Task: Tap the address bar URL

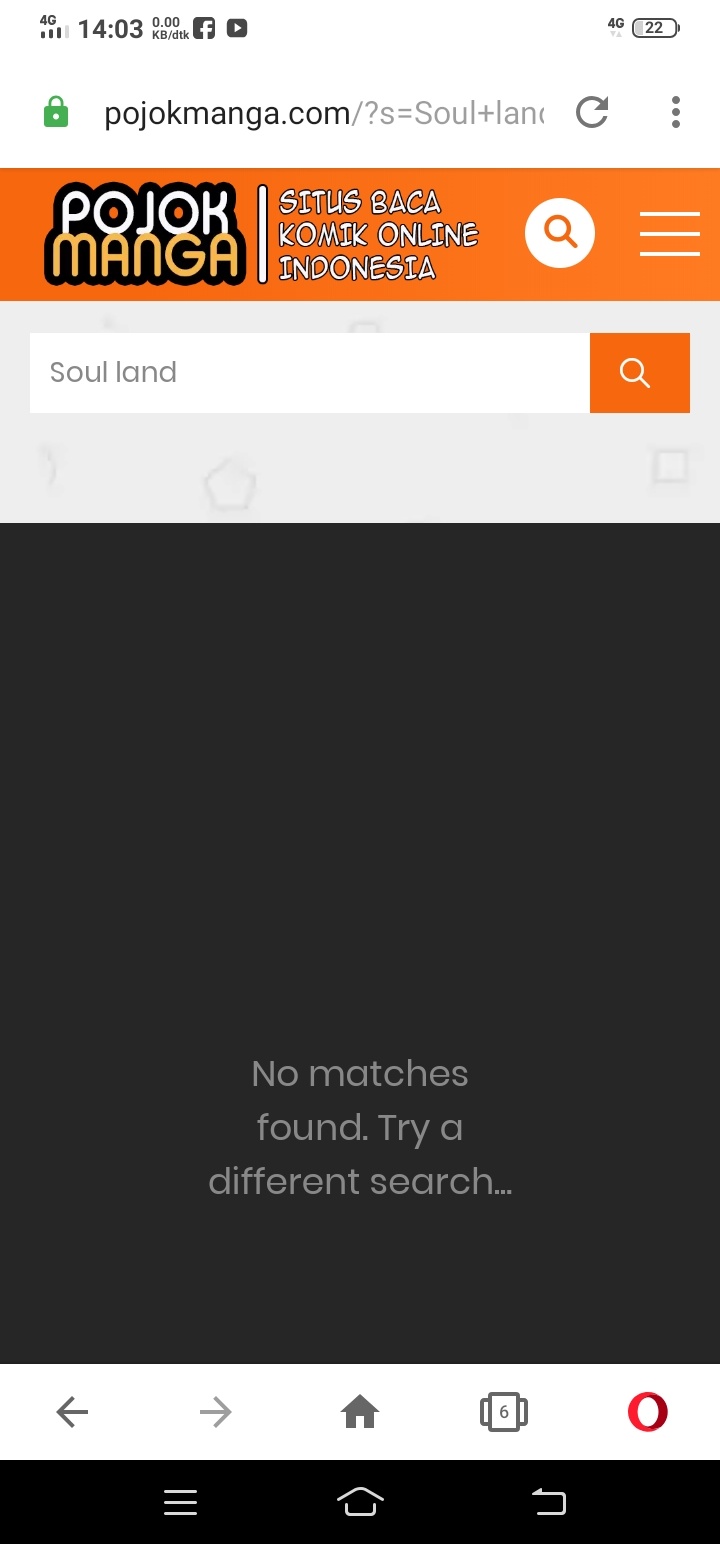Action: coord(324,114)
